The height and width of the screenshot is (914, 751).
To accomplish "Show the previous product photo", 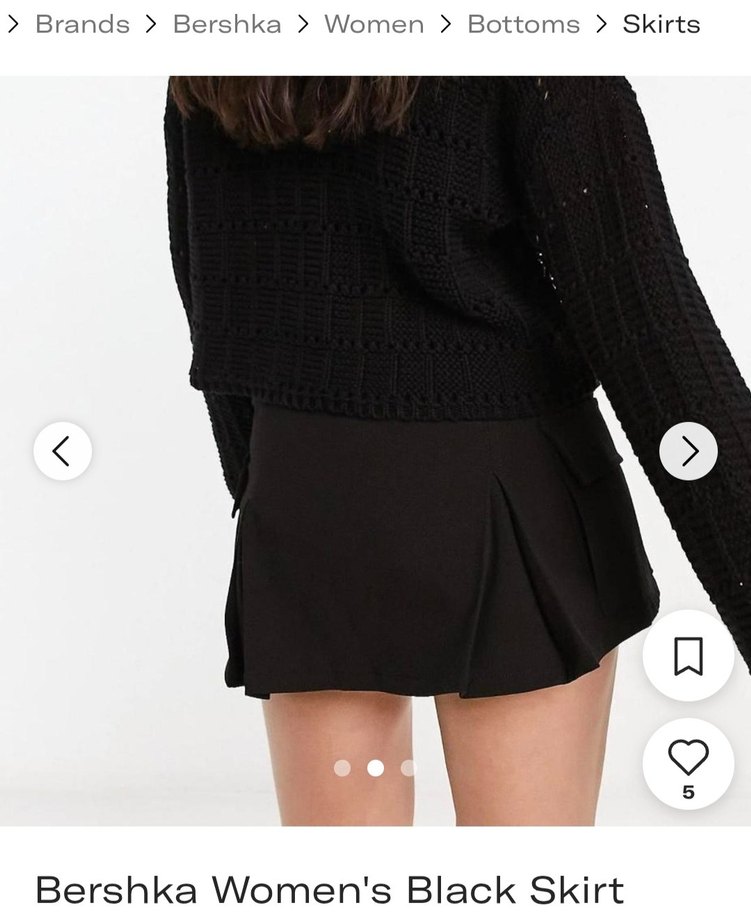I will [63, 451].
